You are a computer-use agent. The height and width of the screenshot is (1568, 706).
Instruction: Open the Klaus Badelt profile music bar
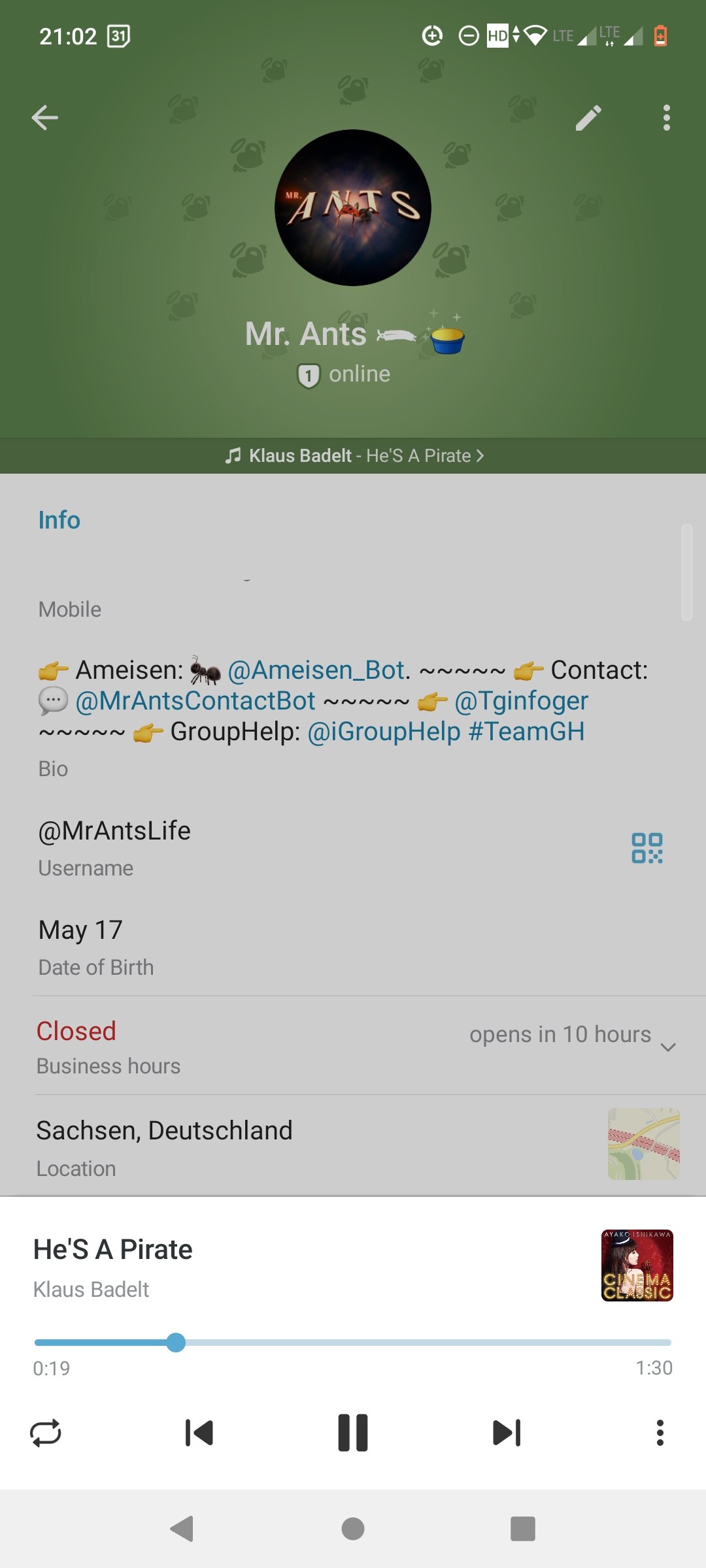click(353, 455)
